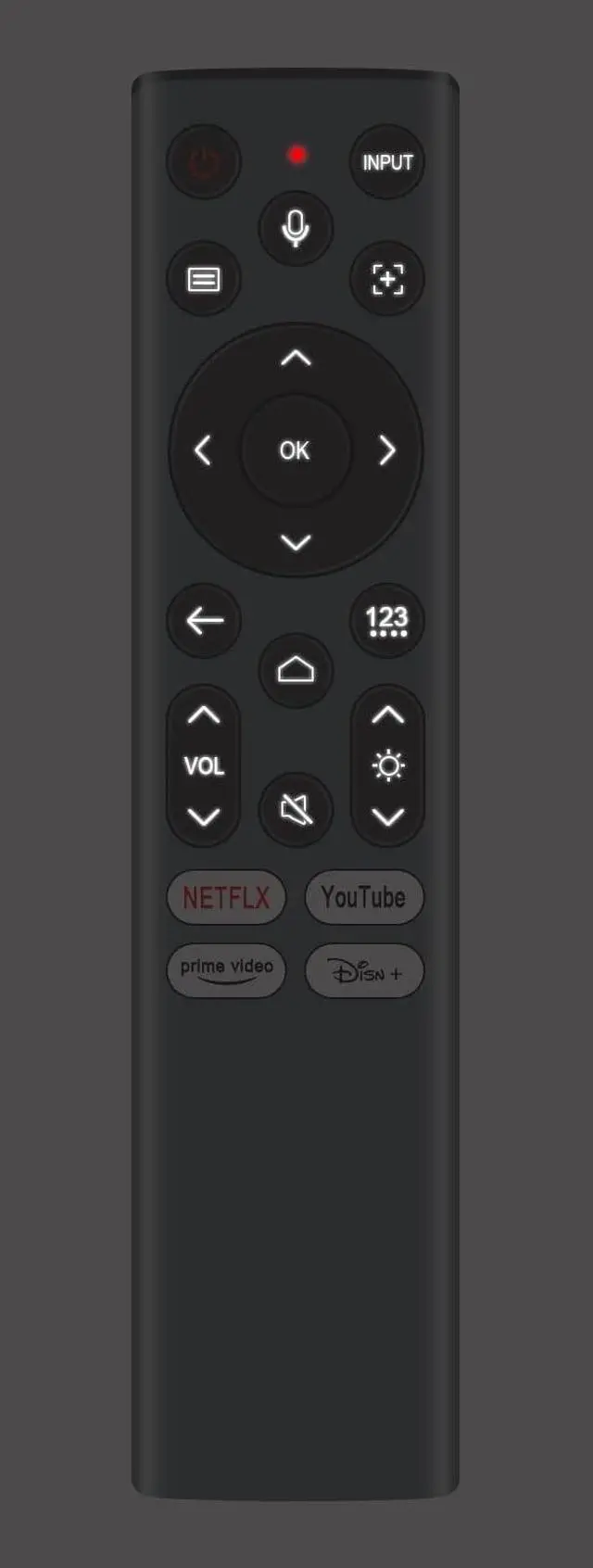Open the menu list button
The width and height of the screenshot is (593, 1568).
click(204, 279)
